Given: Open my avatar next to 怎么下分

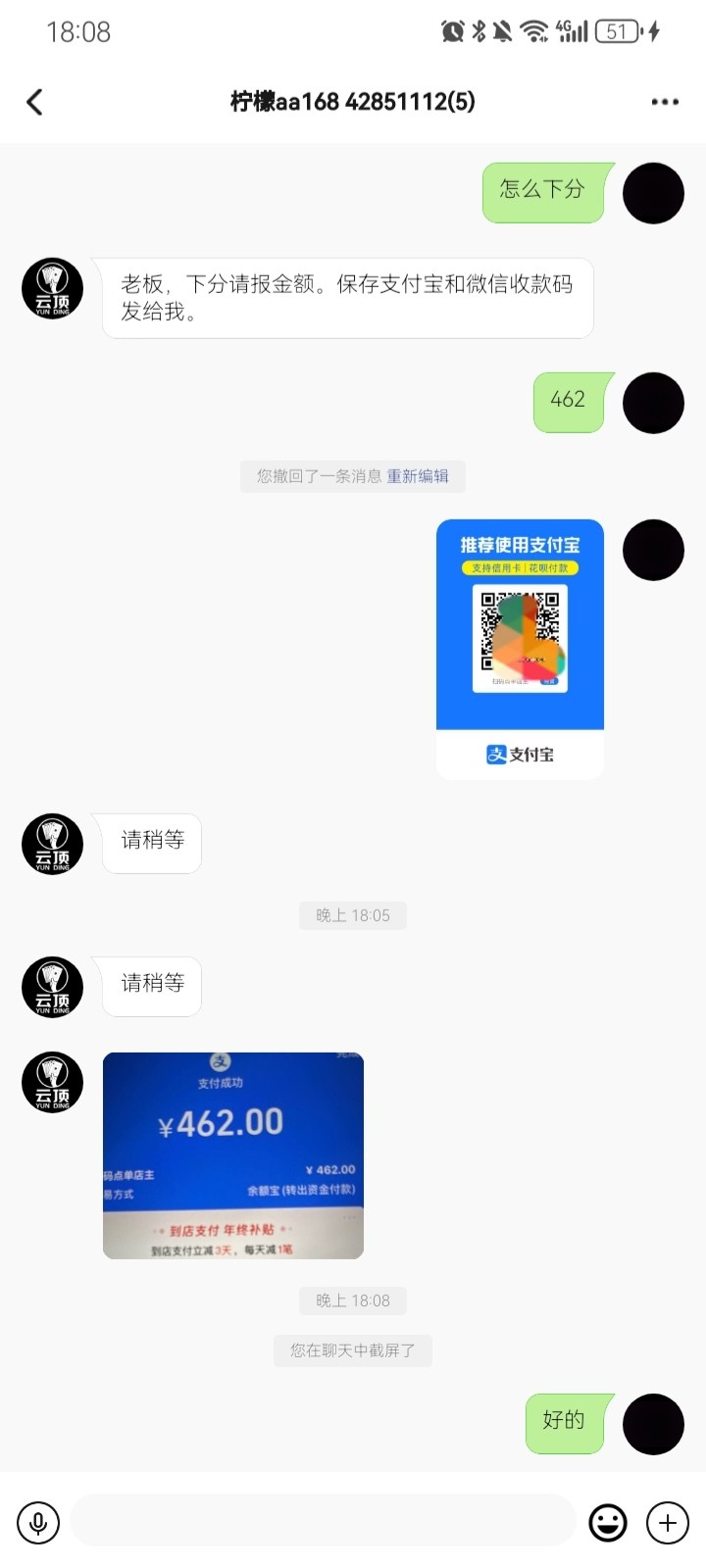Looking at the screenshot, I should coord(653,193).
